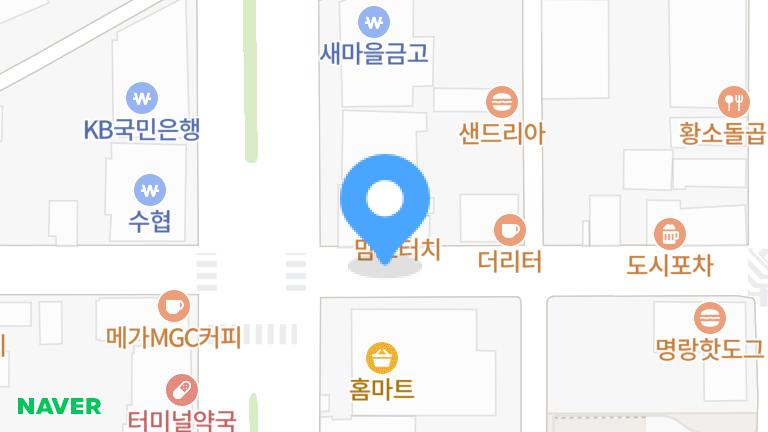The width and height of the screenshot is (768, 432).
Task: Open the 홈마트 store marker
Action: [x=382, y=357]
